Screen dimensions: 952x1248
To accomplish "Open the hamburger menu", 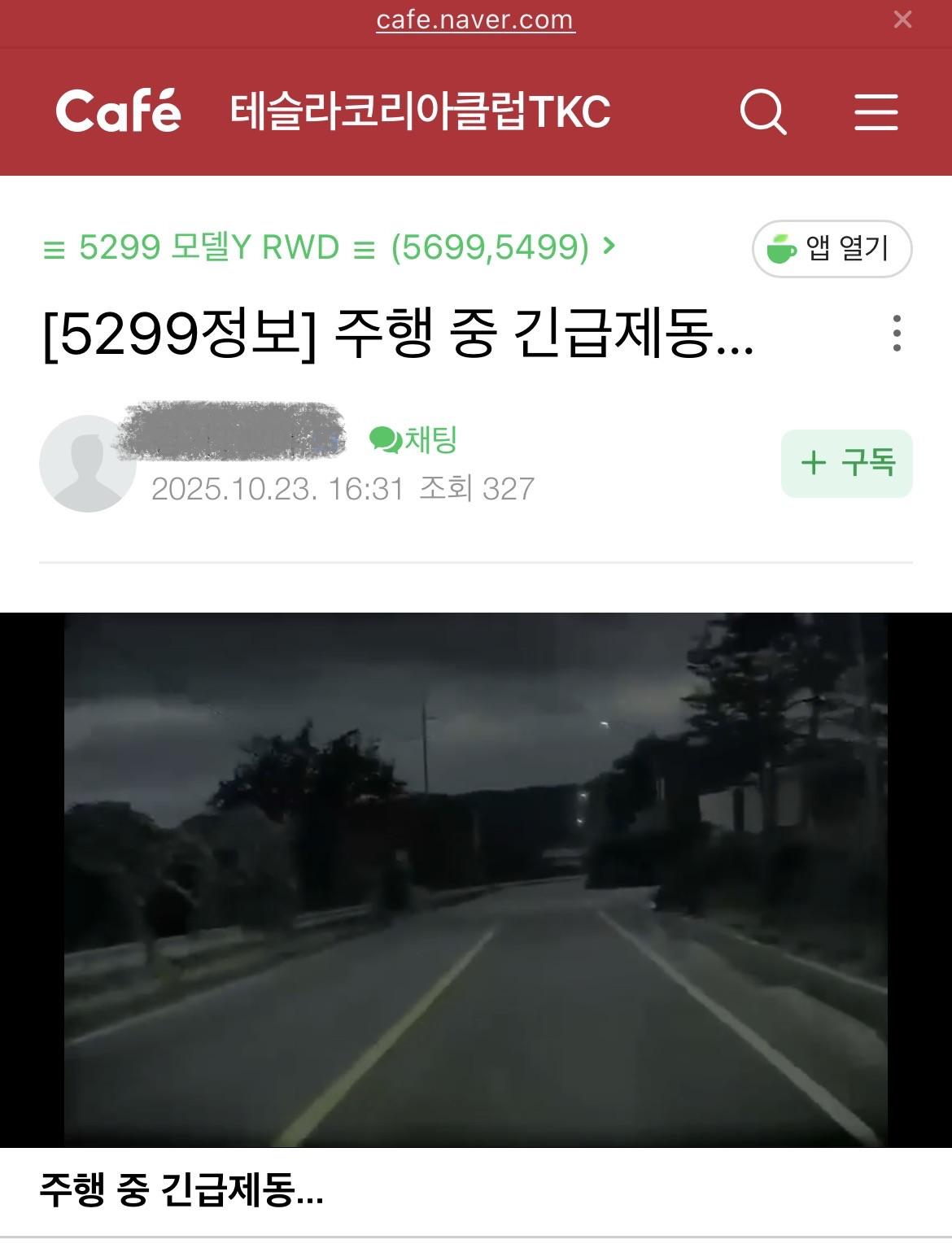I will point(876,112).
